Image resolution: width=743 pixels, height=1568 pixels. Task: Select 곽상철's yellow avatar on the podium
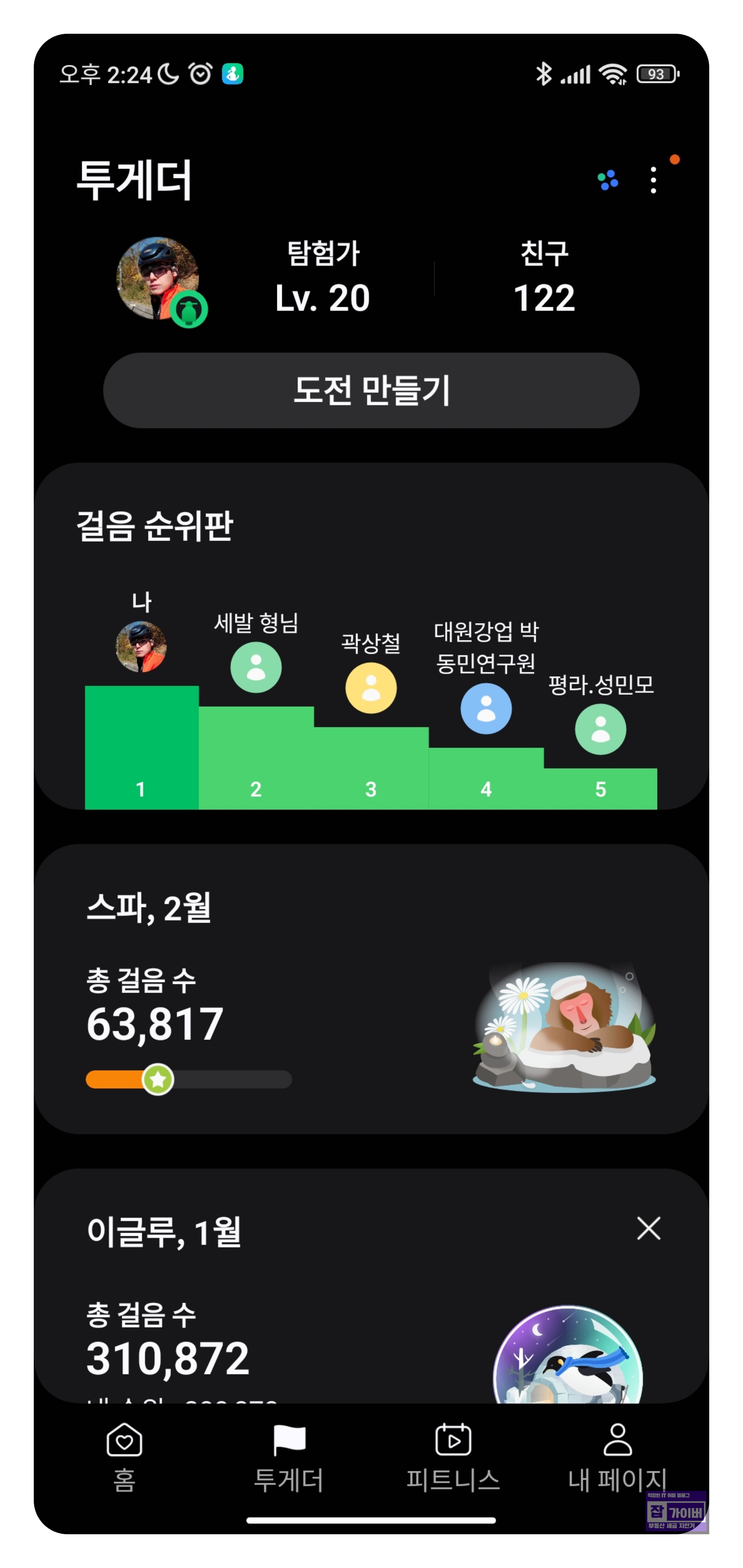click(x=370, y=688)
